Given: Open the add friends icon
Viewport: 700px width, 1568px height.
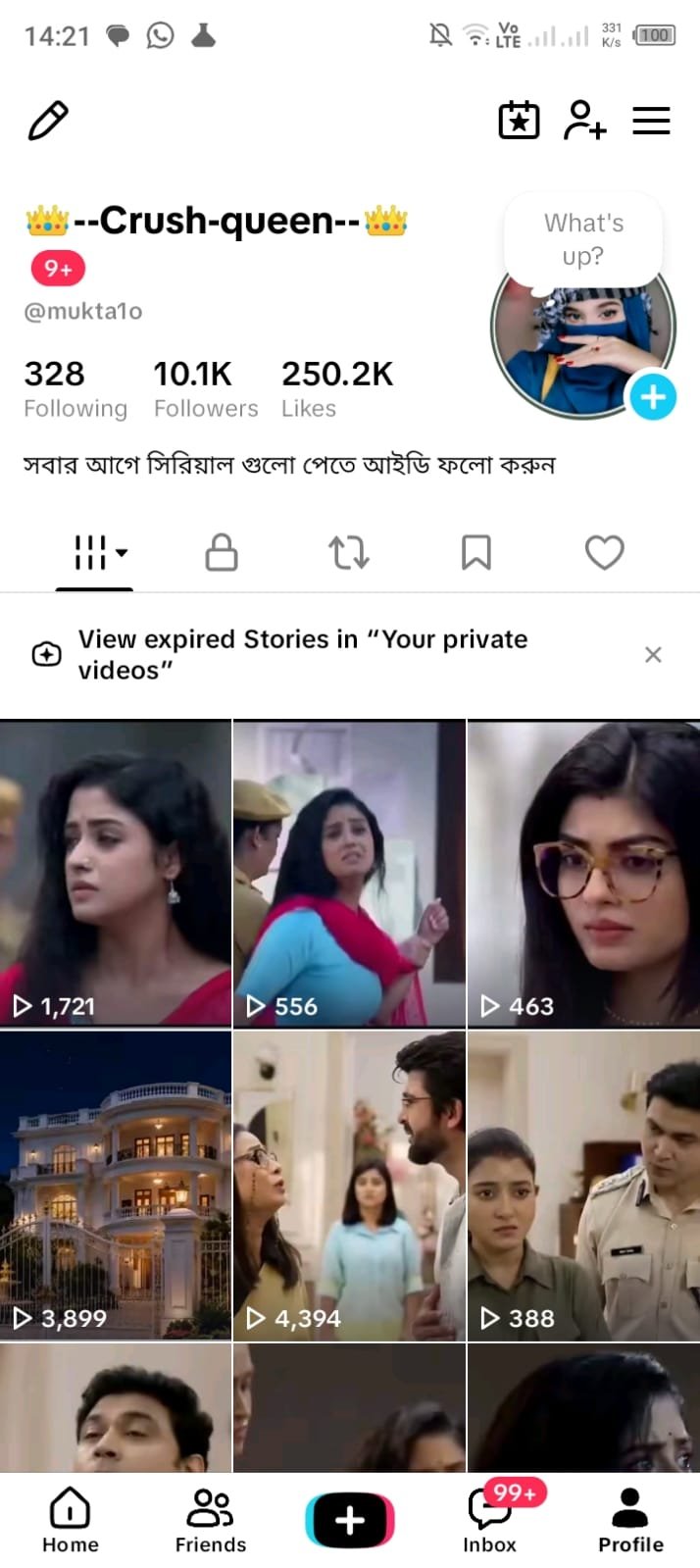Looking at the screenshot, I should 584,121.
